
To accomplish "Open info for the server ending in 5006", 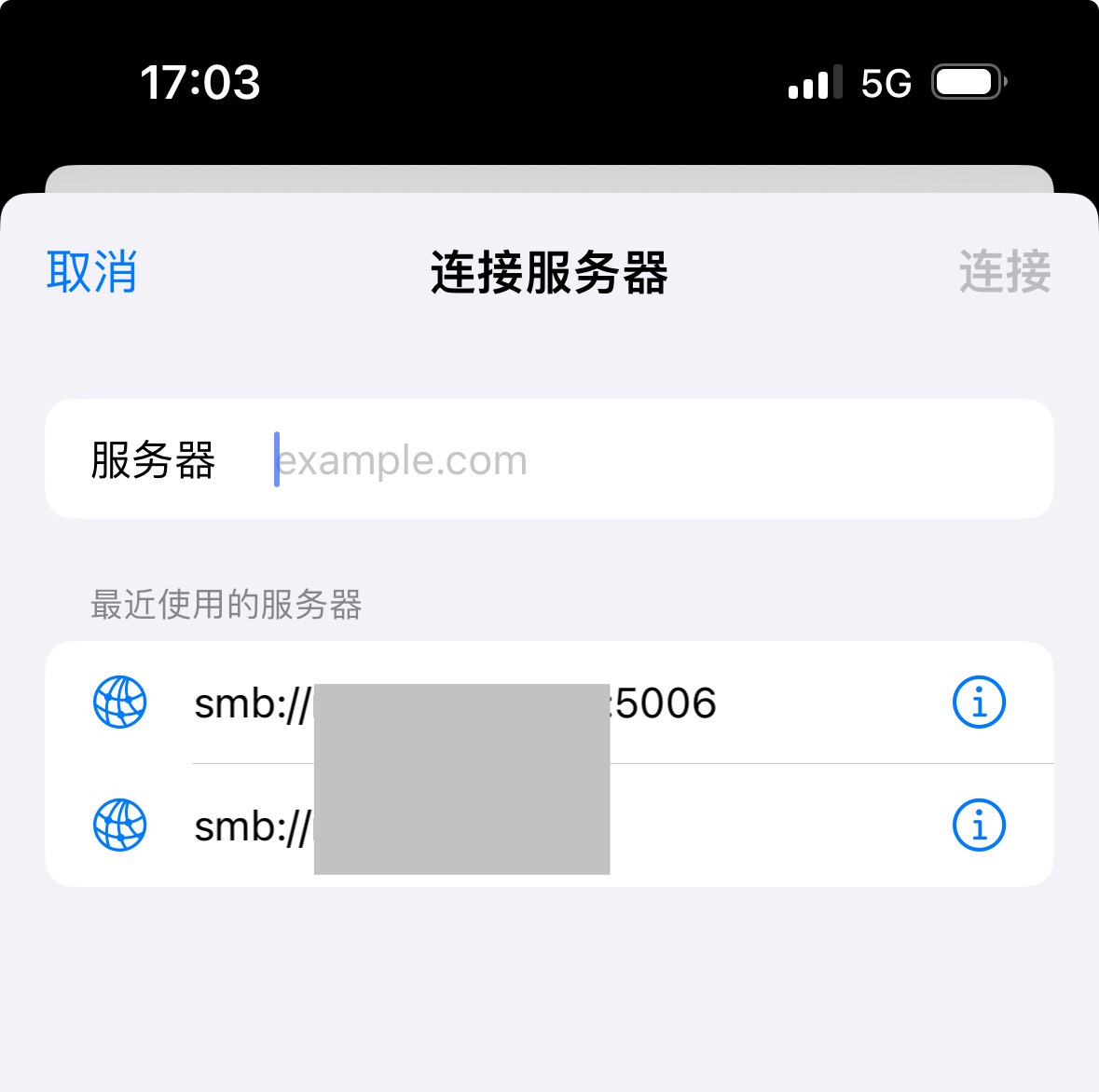I will [979, 703].
